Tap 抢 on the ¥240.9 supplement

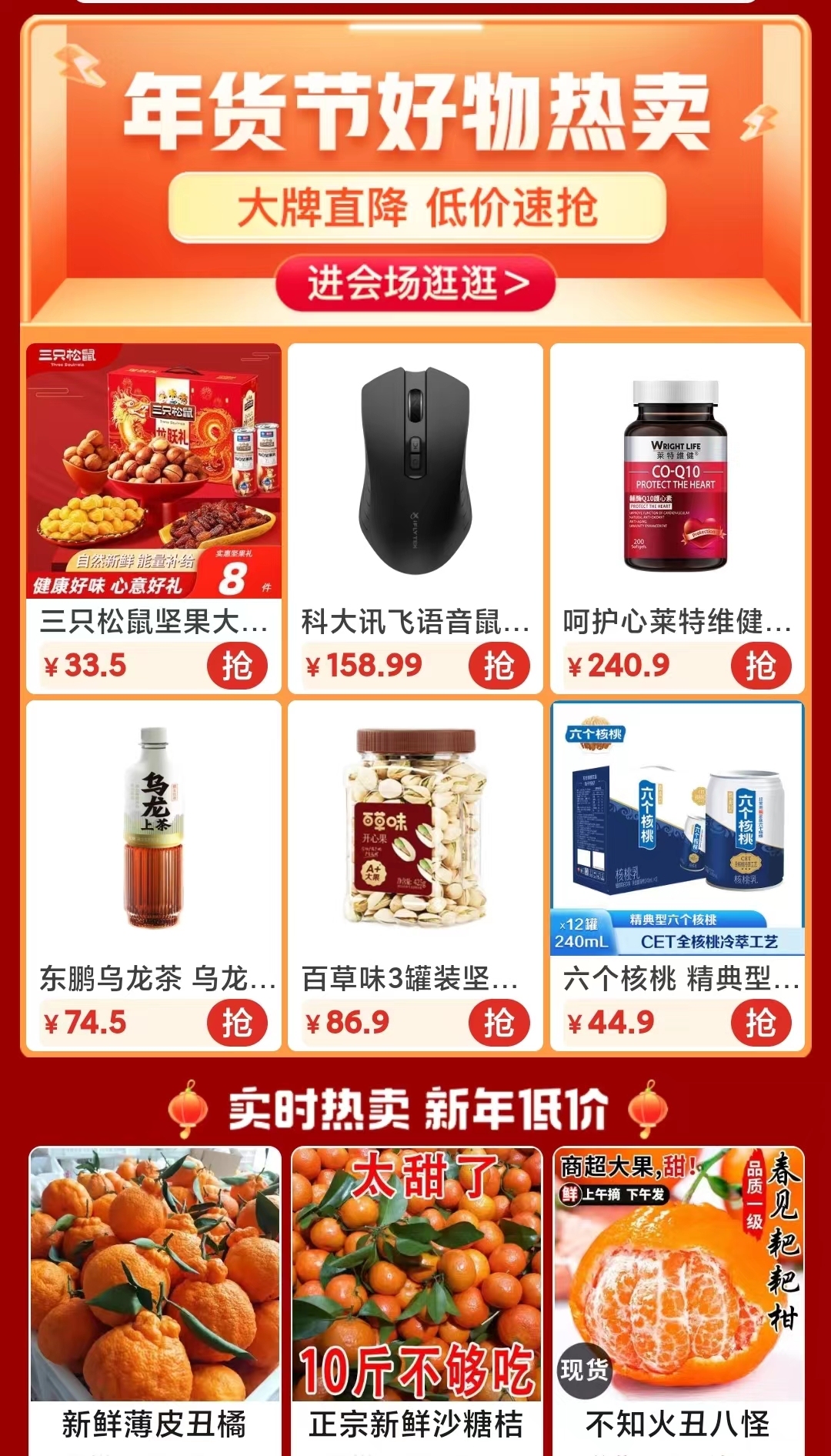761,666
